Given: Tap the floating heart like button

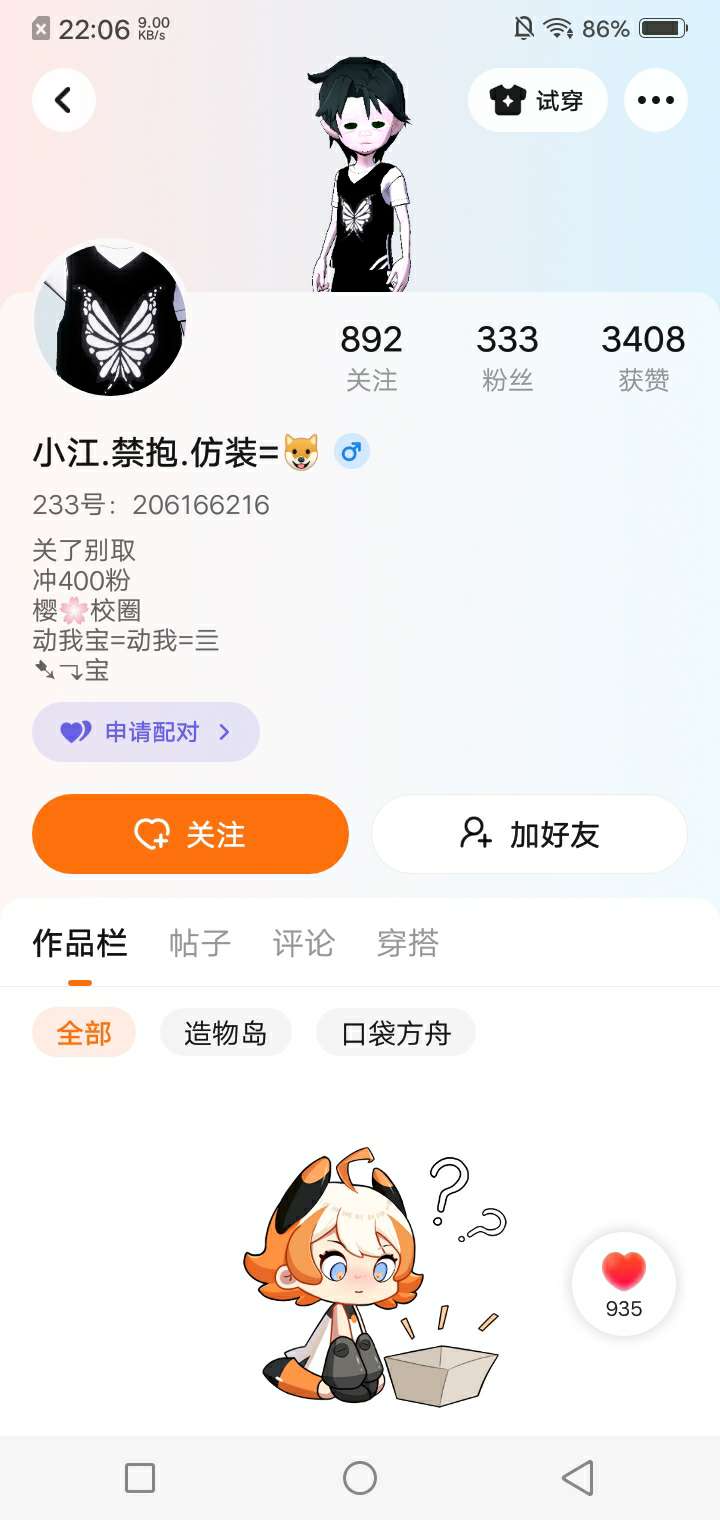Looking at the screenshot, I should [624, 1284].
